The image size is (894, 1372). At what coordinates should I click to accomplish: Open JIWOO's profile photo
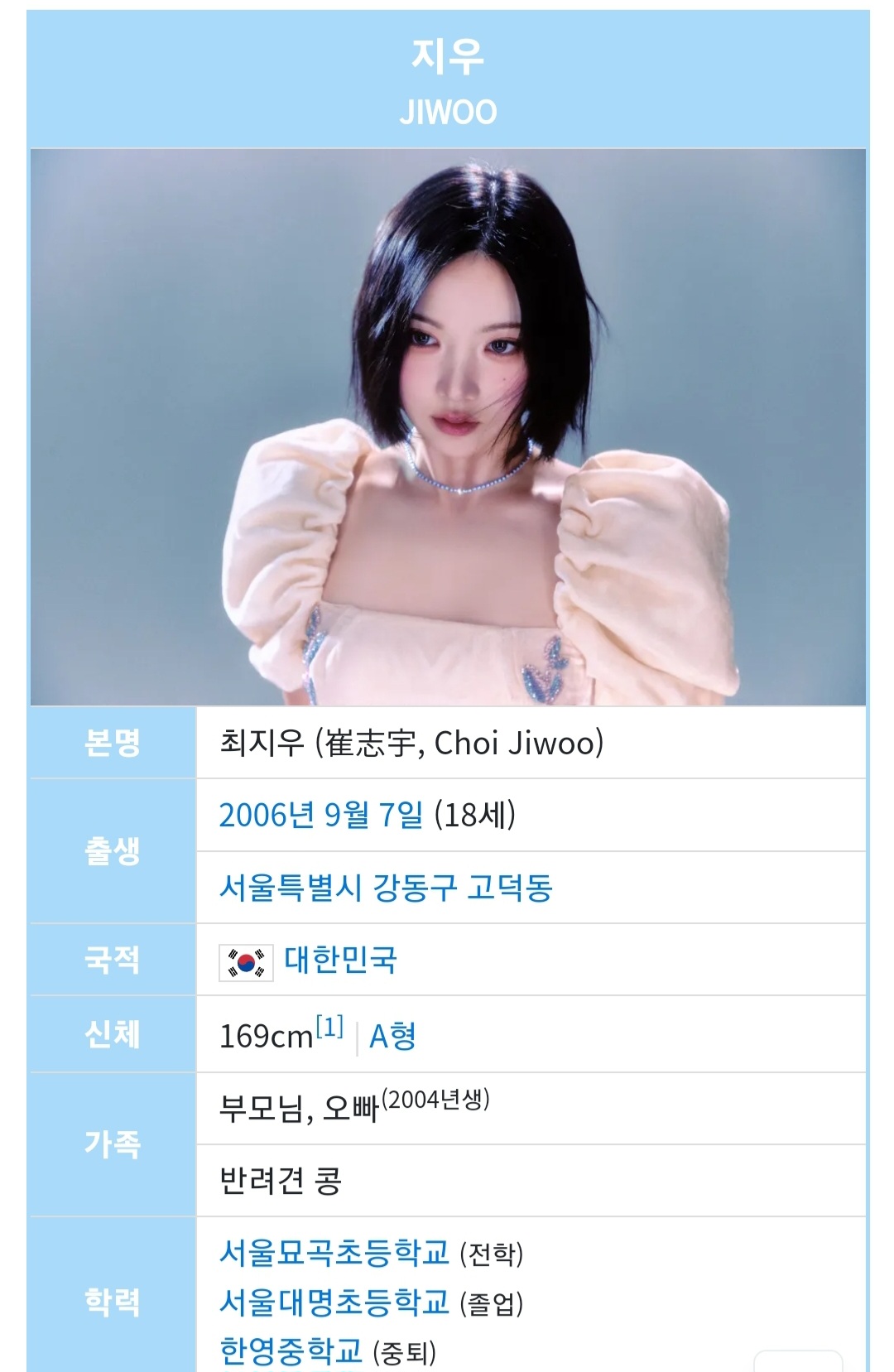tap(448, 426)
